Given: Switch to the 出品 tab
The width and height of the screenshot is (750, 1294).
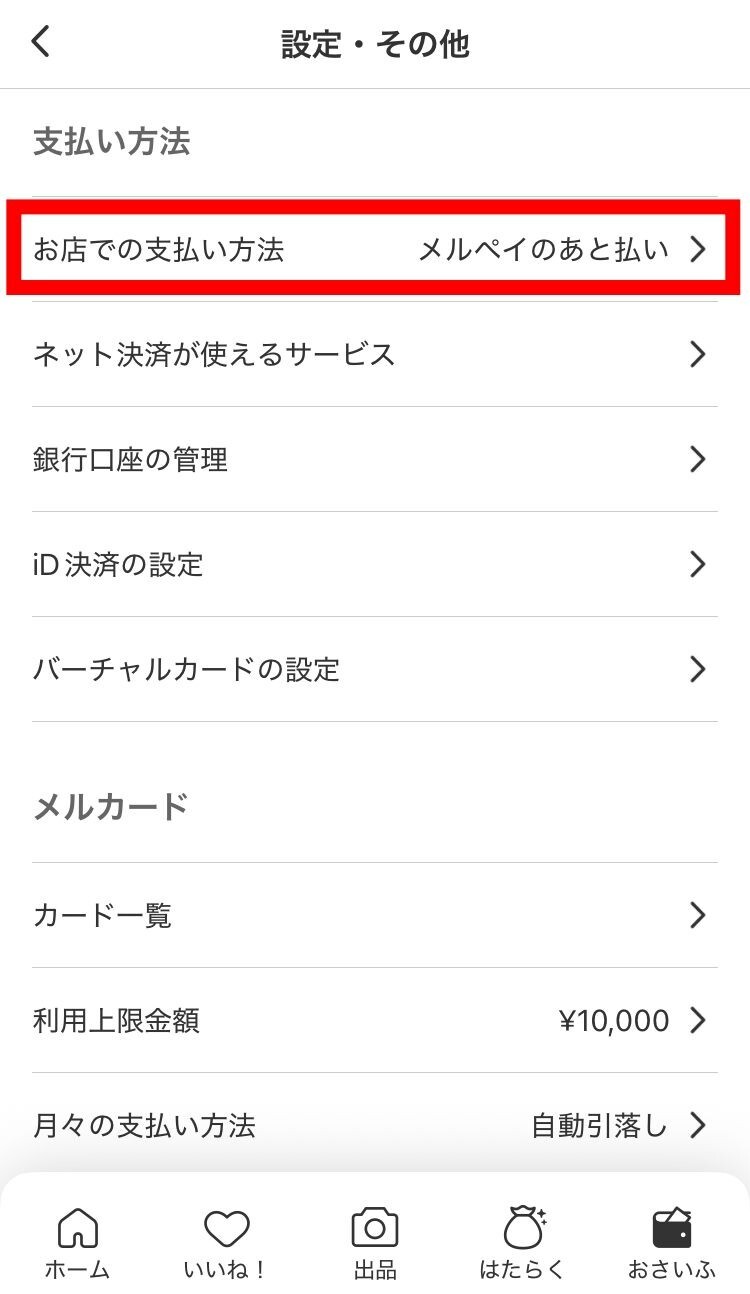Looking at the screenshot, I should (375, 1243).
